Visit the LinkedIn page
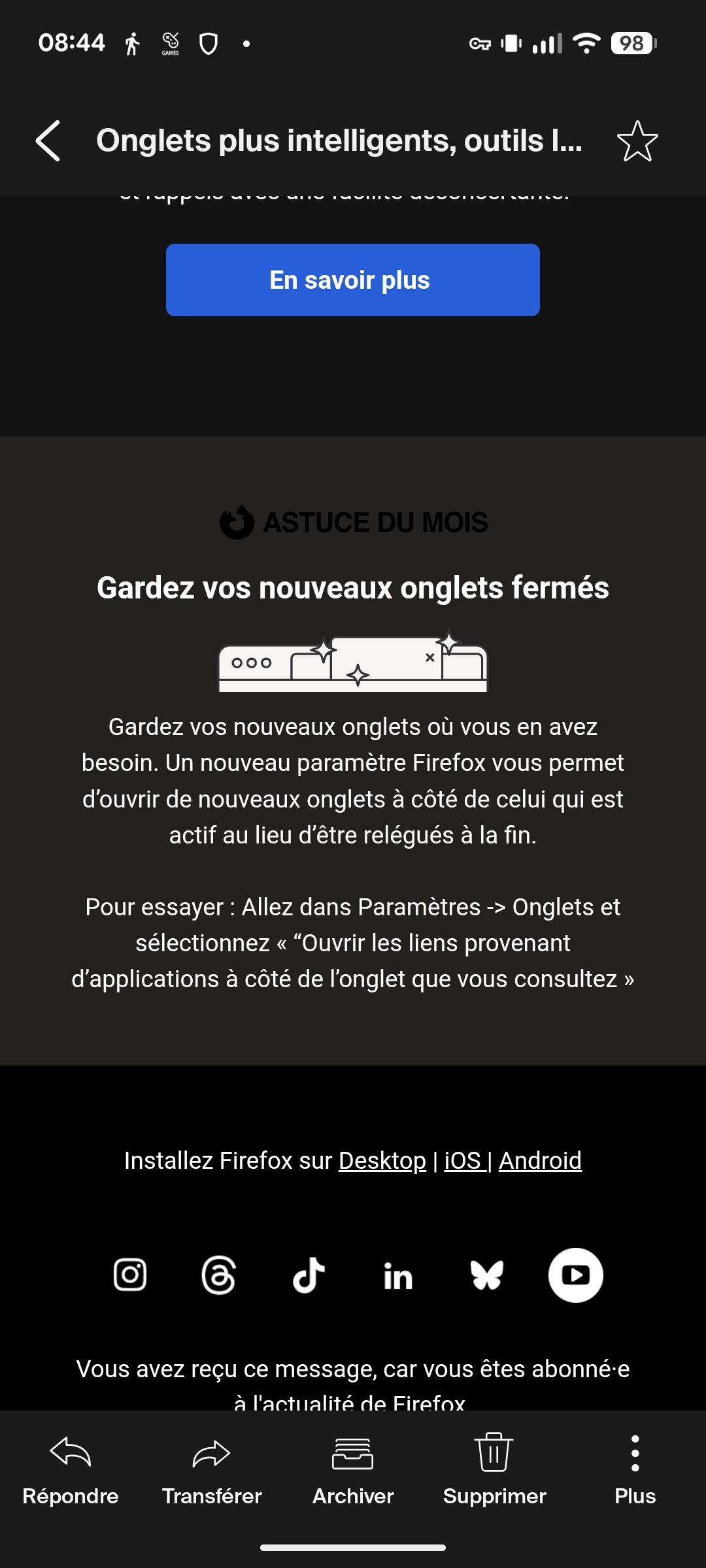 (x=398, y=1276)
